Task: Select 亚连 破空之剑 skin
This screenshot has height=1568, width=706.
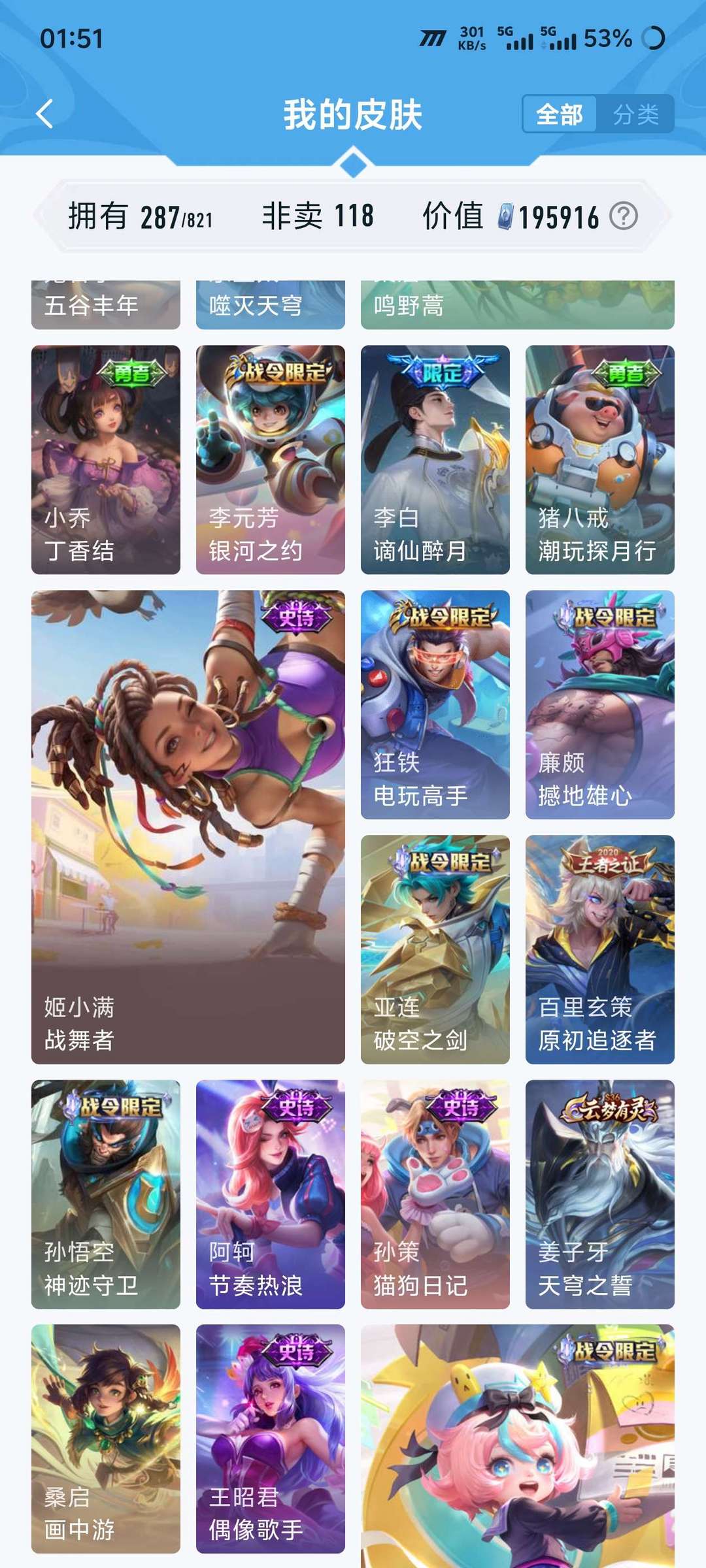Action: point(435,949)
